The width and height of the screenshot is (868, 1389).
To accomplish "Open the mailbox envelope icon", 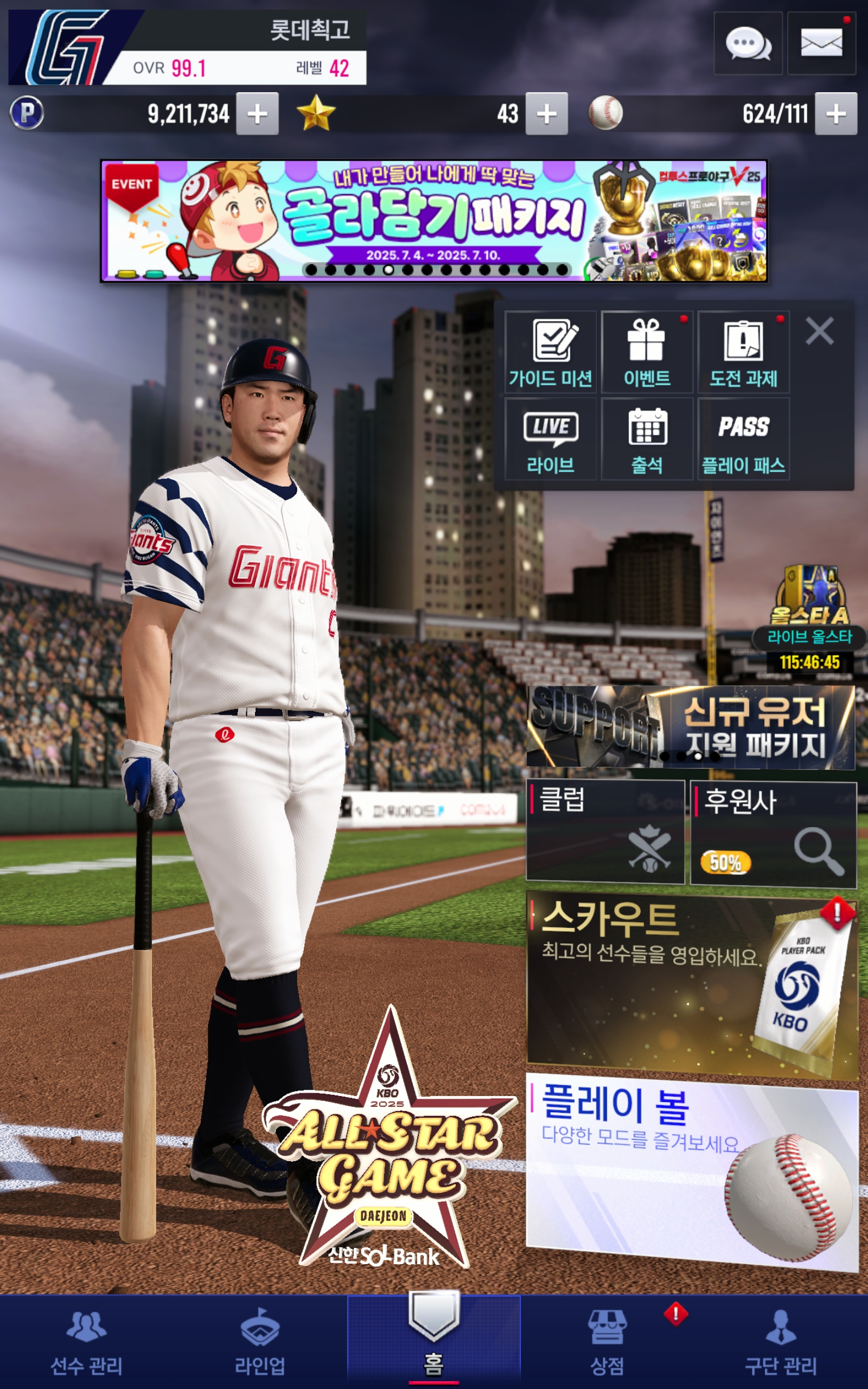I will (821, 43).
